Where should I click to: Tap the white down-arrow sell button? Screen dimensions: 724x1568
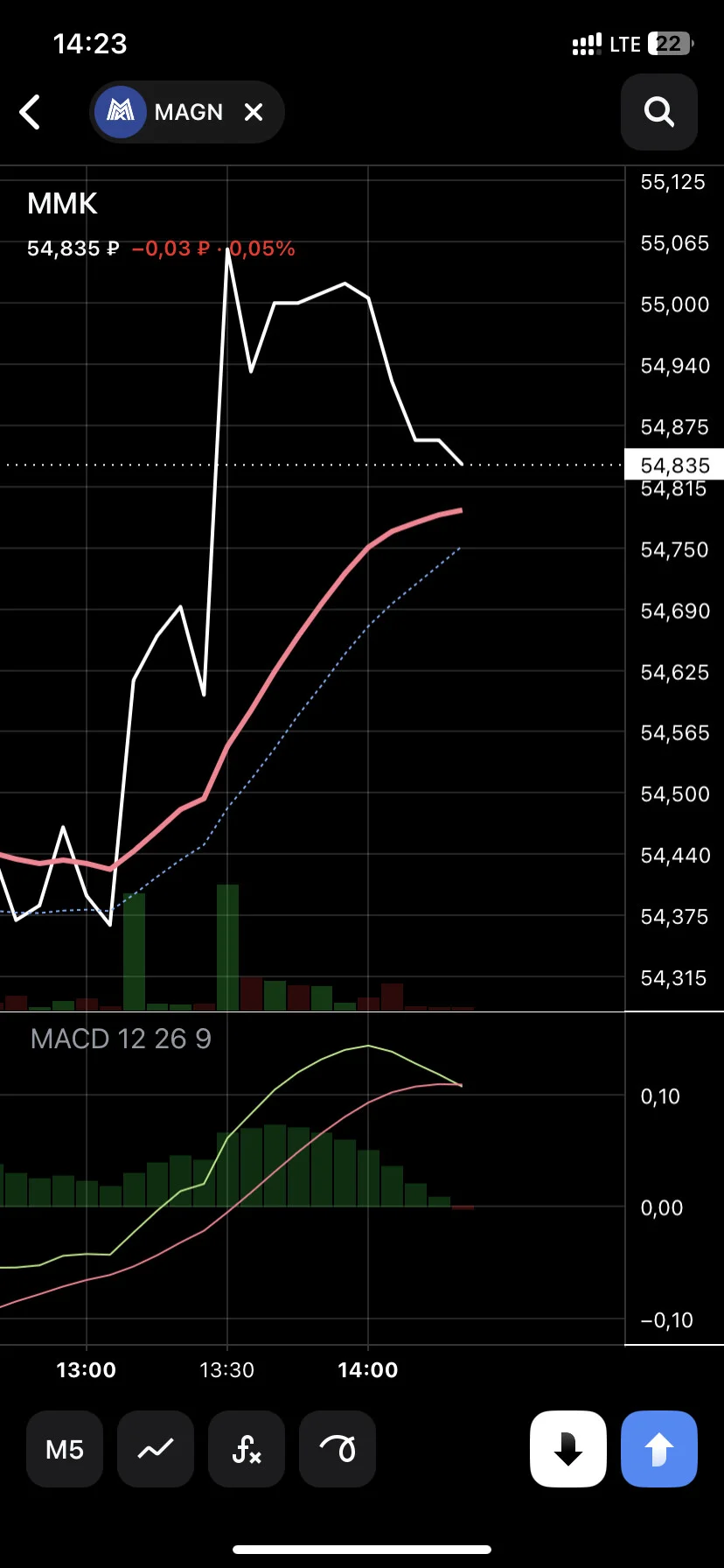(x=568, y=1449)
